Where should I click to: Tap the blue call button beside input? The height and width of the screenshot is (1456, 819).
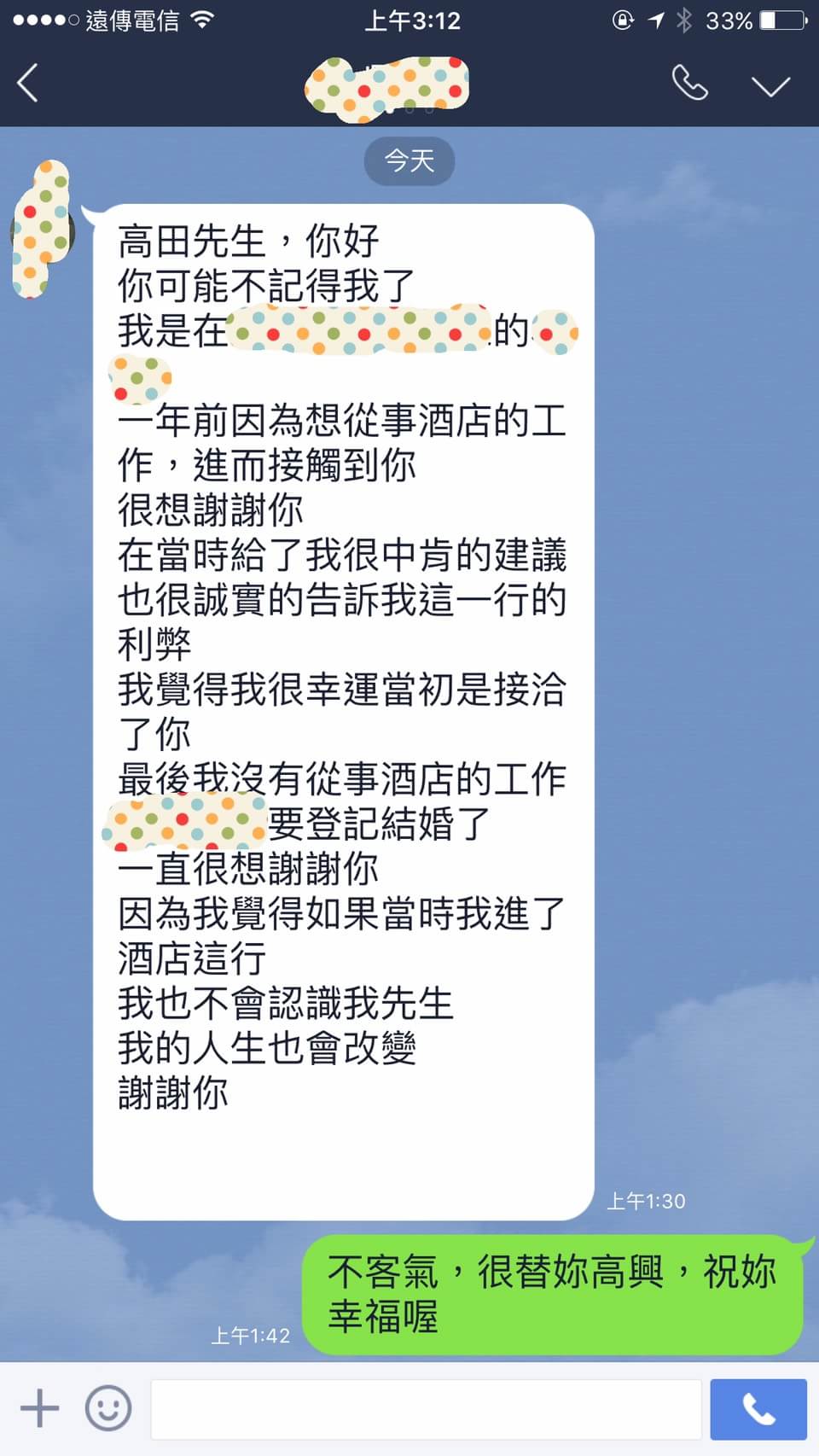(x=758, y=1409)
